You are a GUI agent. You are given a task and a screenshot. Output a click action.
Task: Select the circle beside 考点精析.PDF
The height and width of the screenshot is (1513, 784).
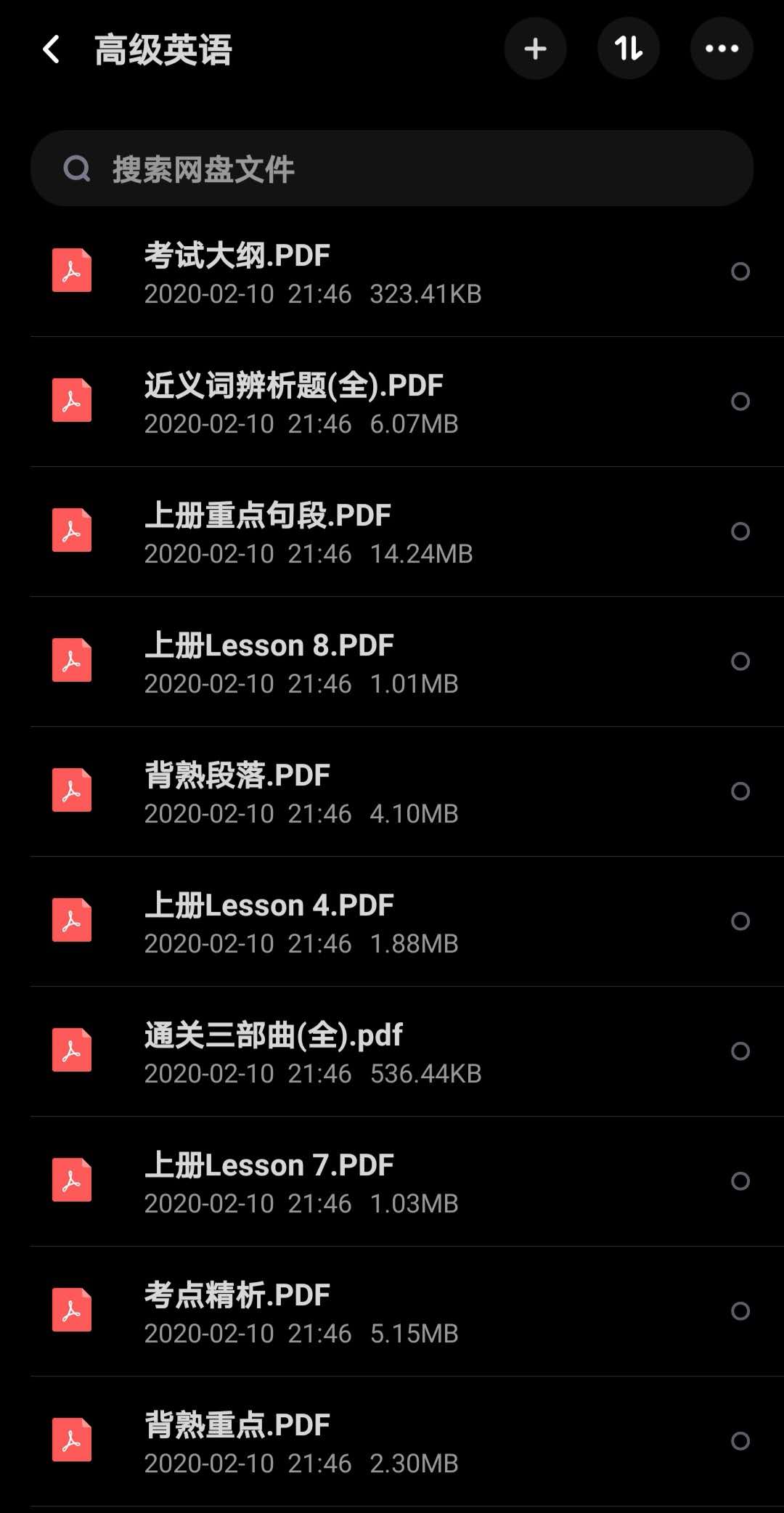pos(740,1311)
